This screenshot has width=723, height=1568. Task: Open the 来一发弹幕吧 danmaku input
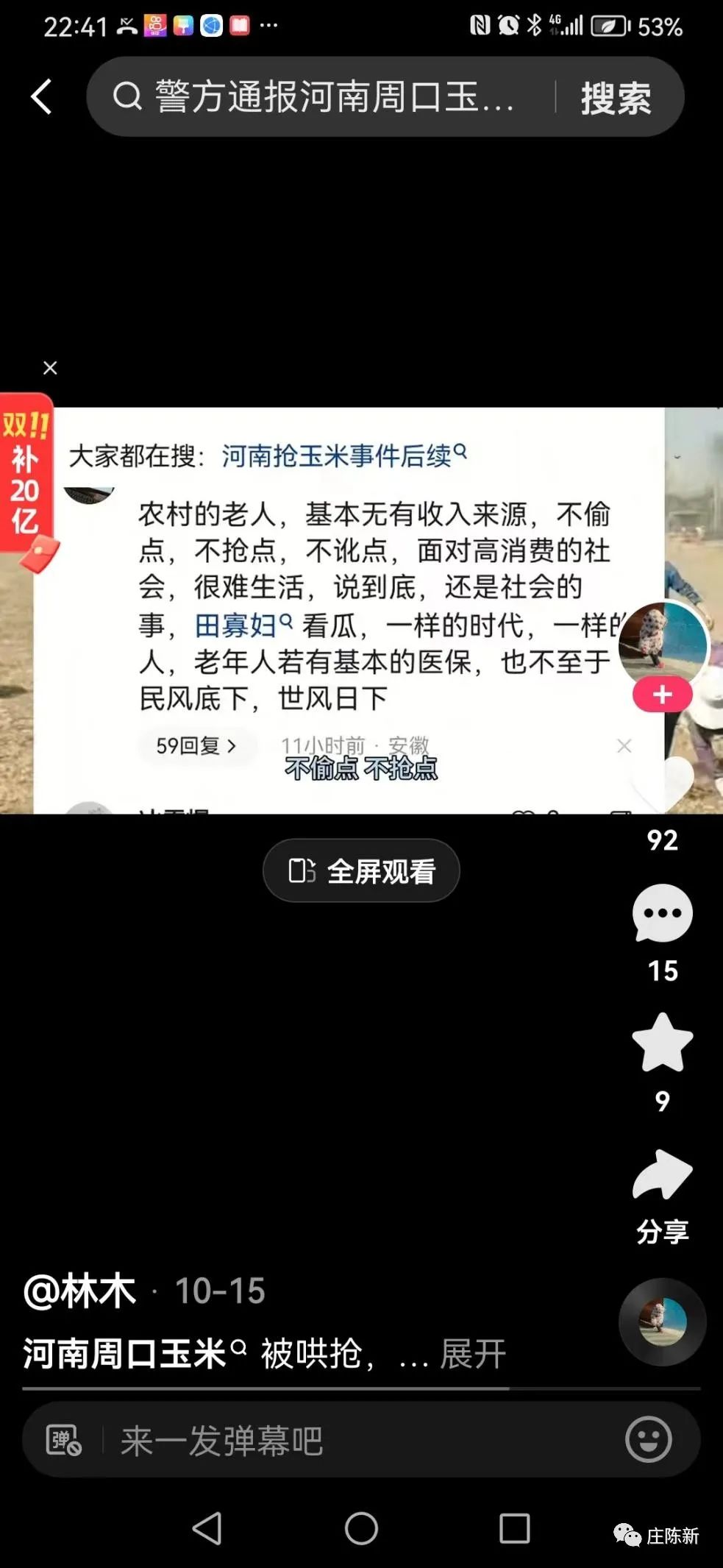pyautogui.click(x=353, y=1441)
